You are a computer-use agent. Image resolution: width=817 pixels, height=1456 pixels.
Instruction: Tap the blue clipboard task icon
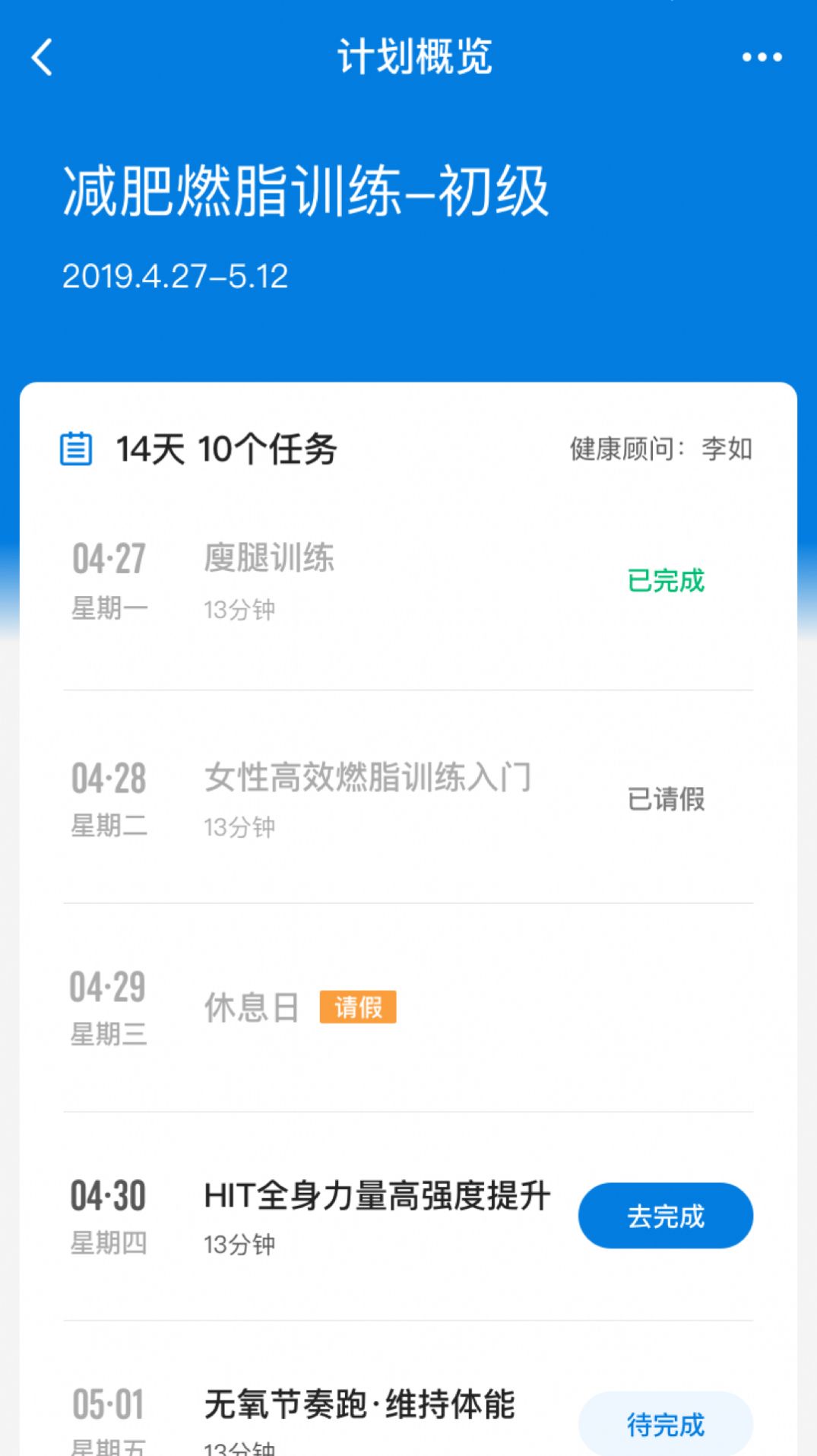(x=76, y=449)
